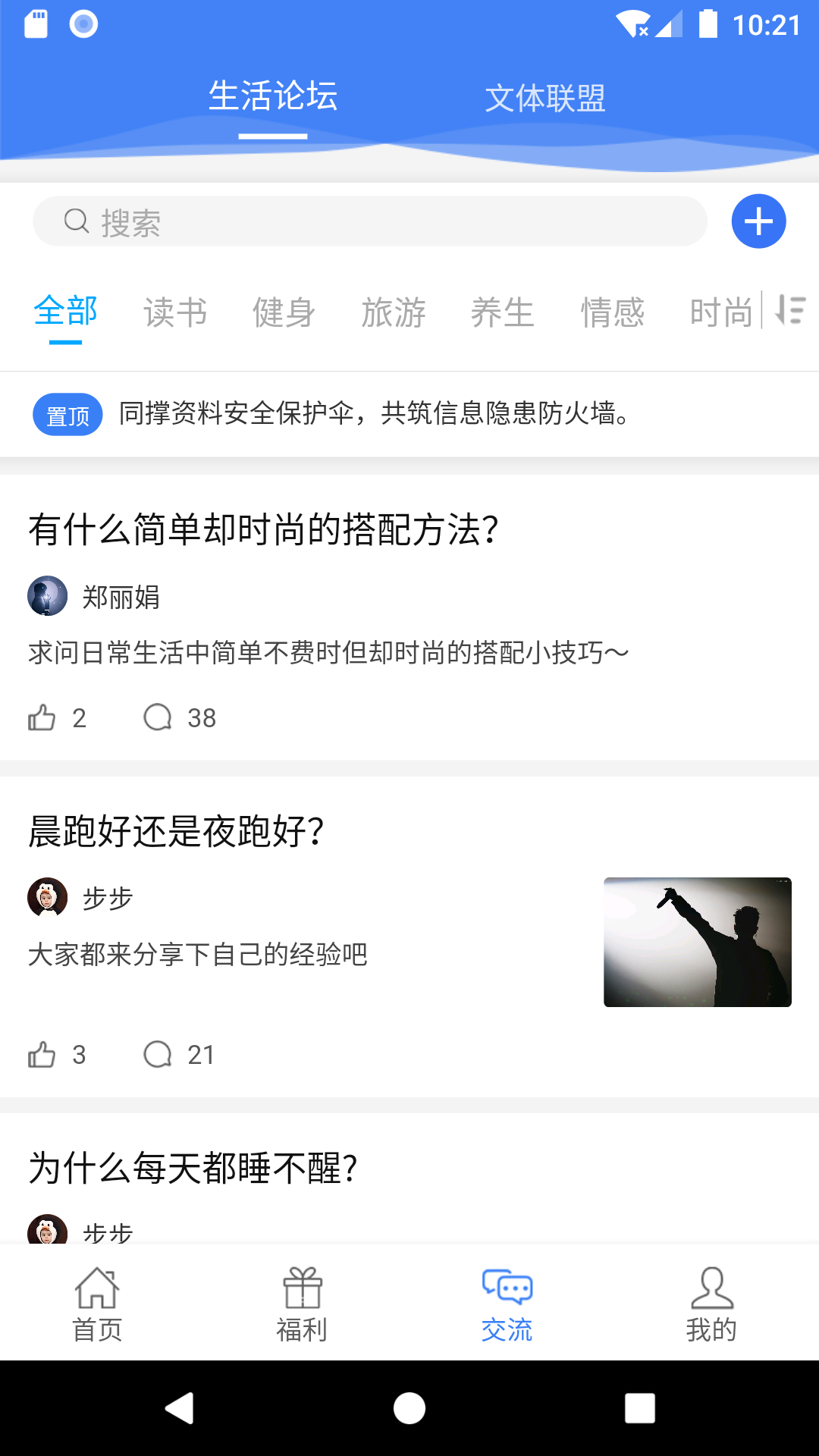Open the post 有什么简单却时尚的搭配方法?
This screenshot has height=1456, width=819.
[264, 529]
